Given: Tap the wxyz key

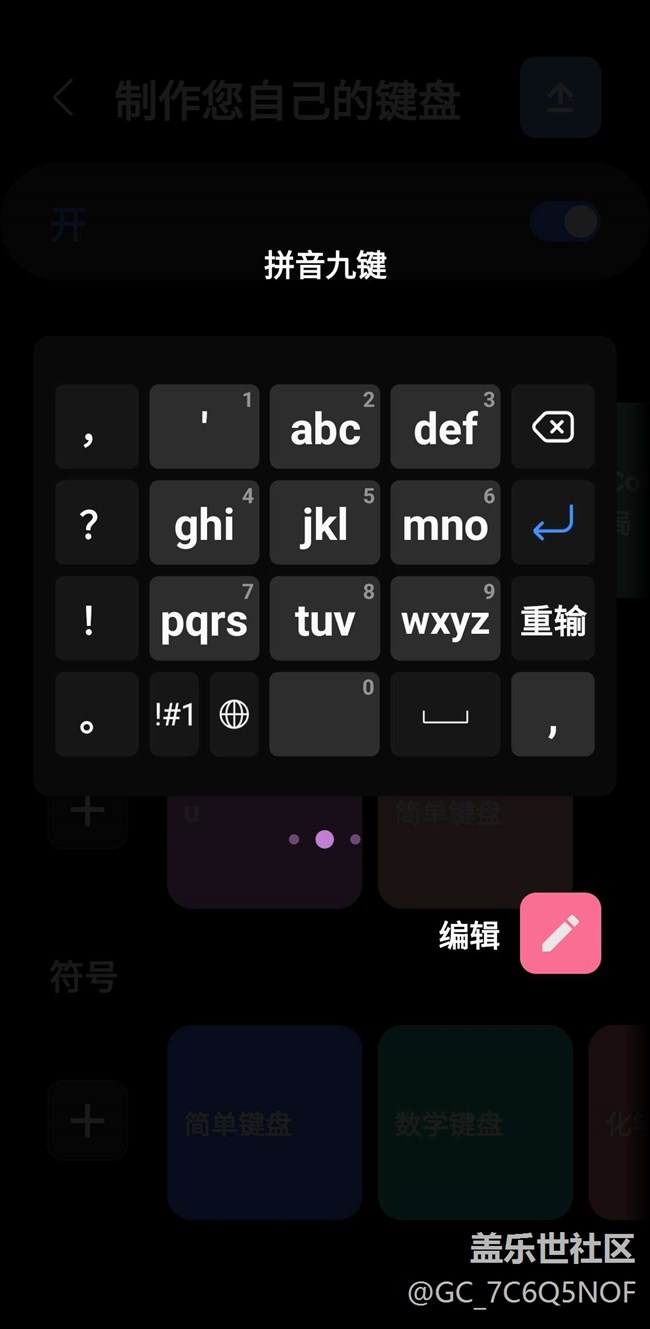Looking at the screenshot, I should 445,619.
